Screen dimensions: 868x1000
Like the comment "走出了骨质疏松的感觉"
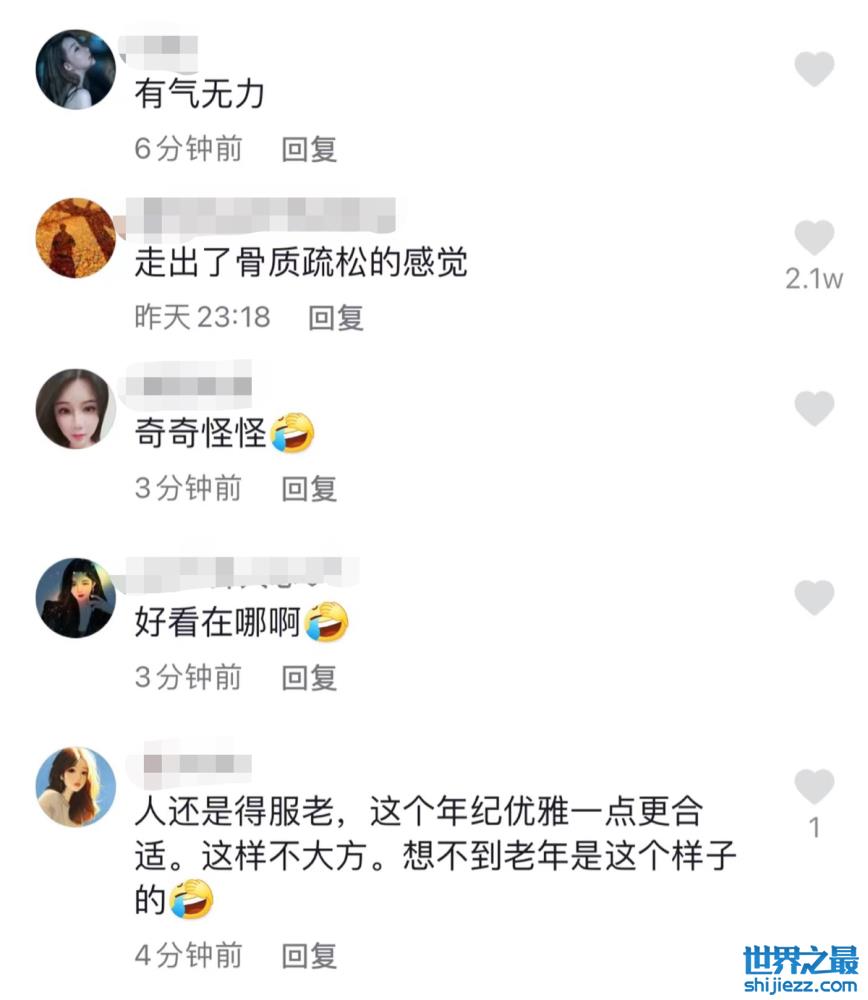tap(814, 238)
